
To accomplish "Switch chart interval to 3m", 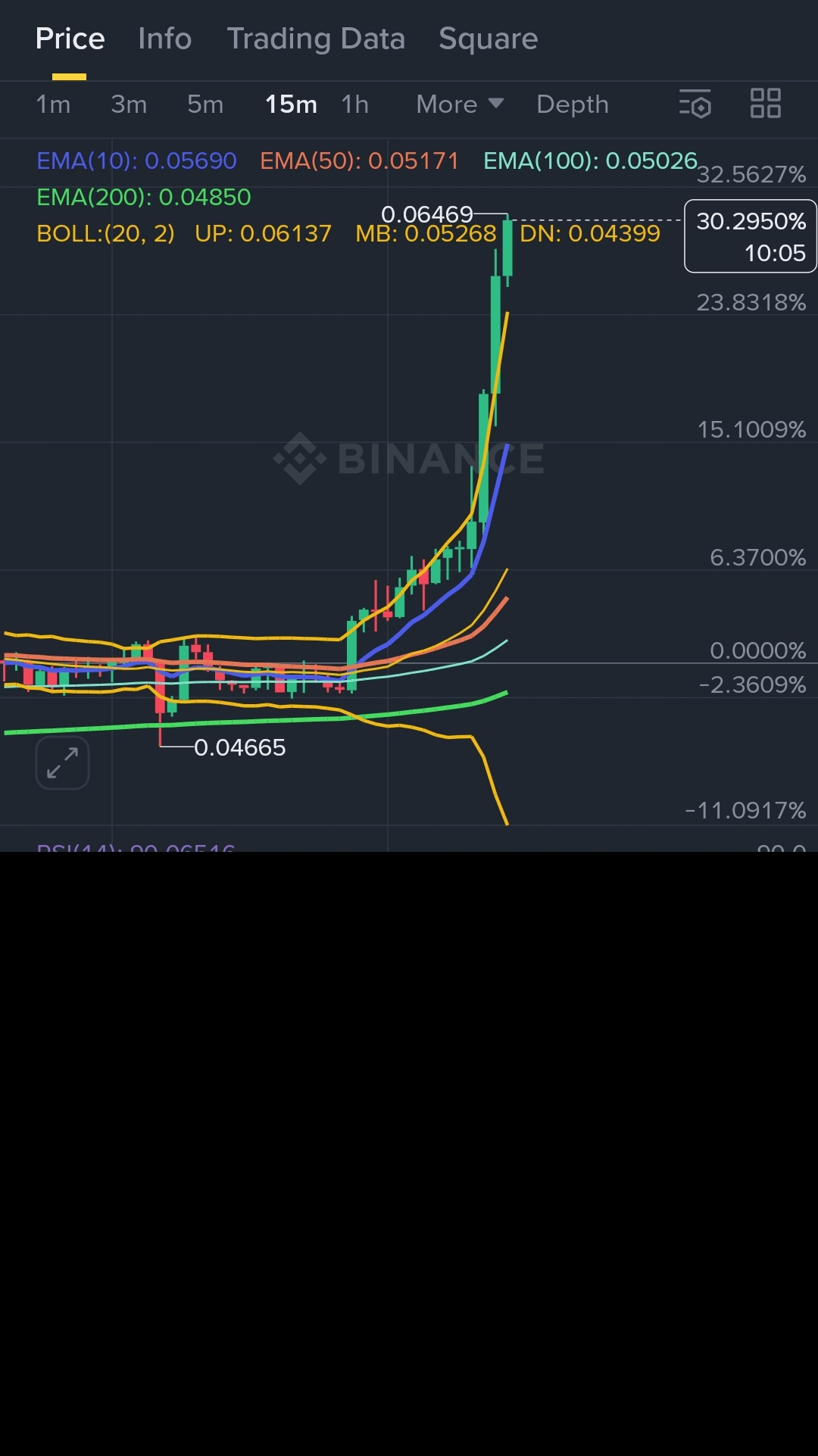I will click(129, 104).
